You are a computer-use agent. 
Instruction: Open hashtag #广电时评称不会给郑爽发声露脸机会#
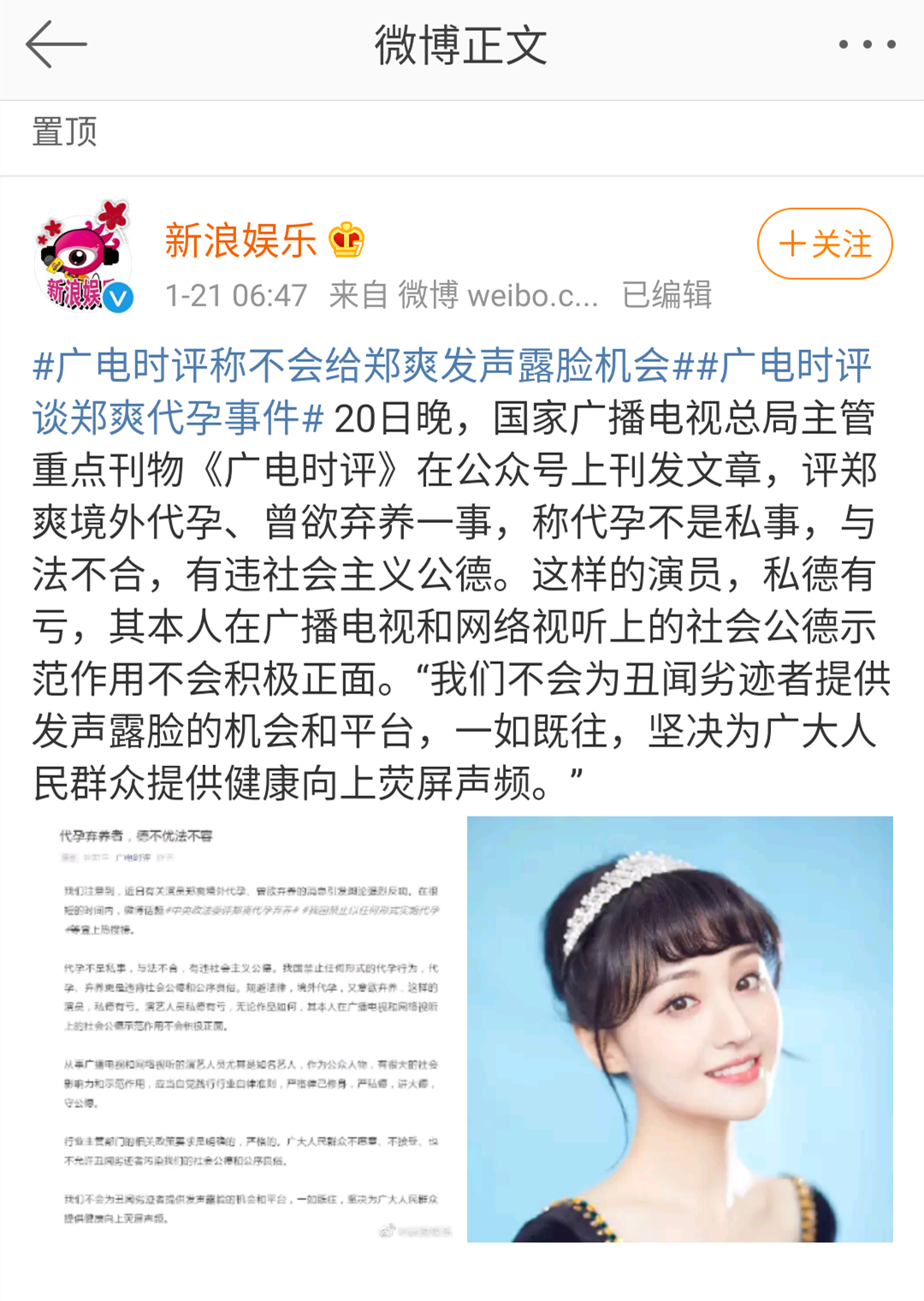351,366
